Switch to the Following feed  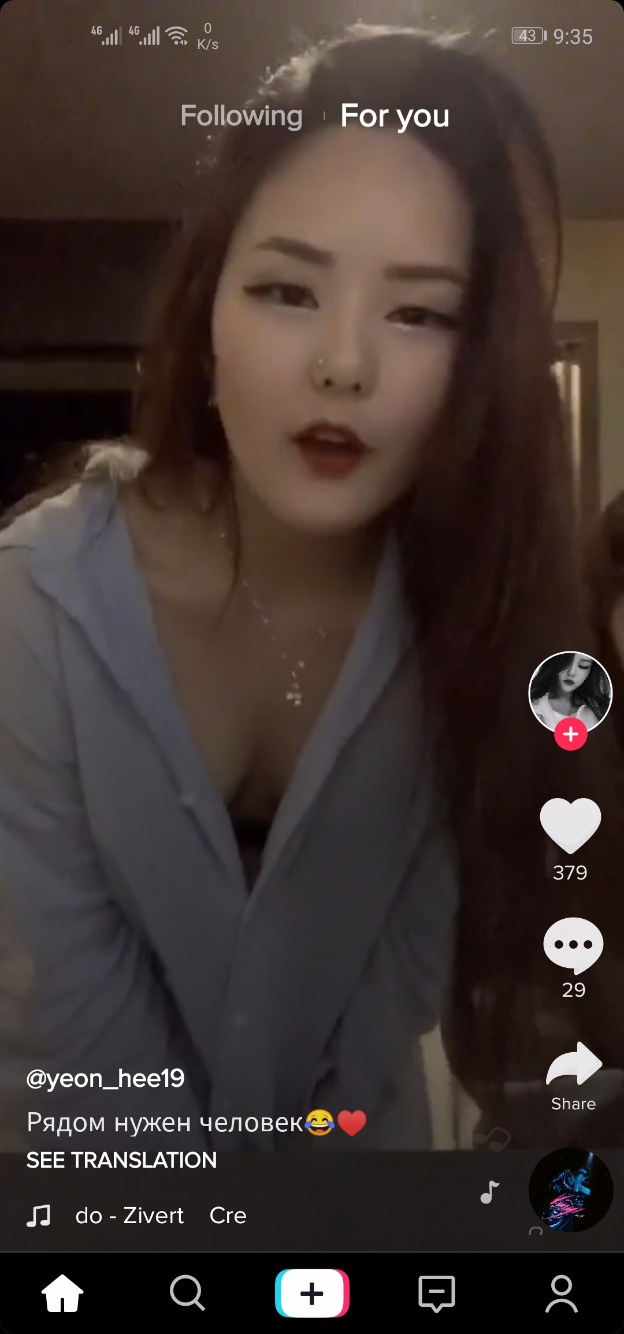(241, 116)
